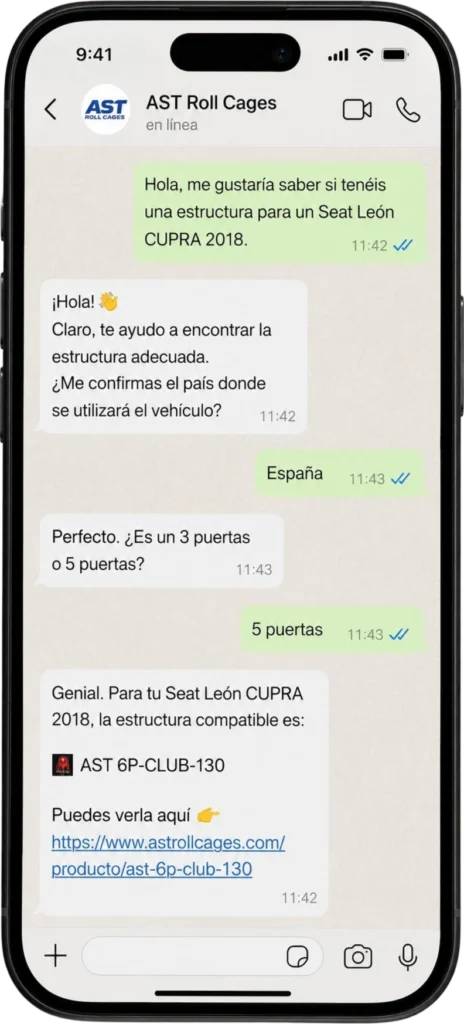Screen dimensions: 464x1024
Task: Open the ast-6p-club-130 product link
Action: [169, 856]
